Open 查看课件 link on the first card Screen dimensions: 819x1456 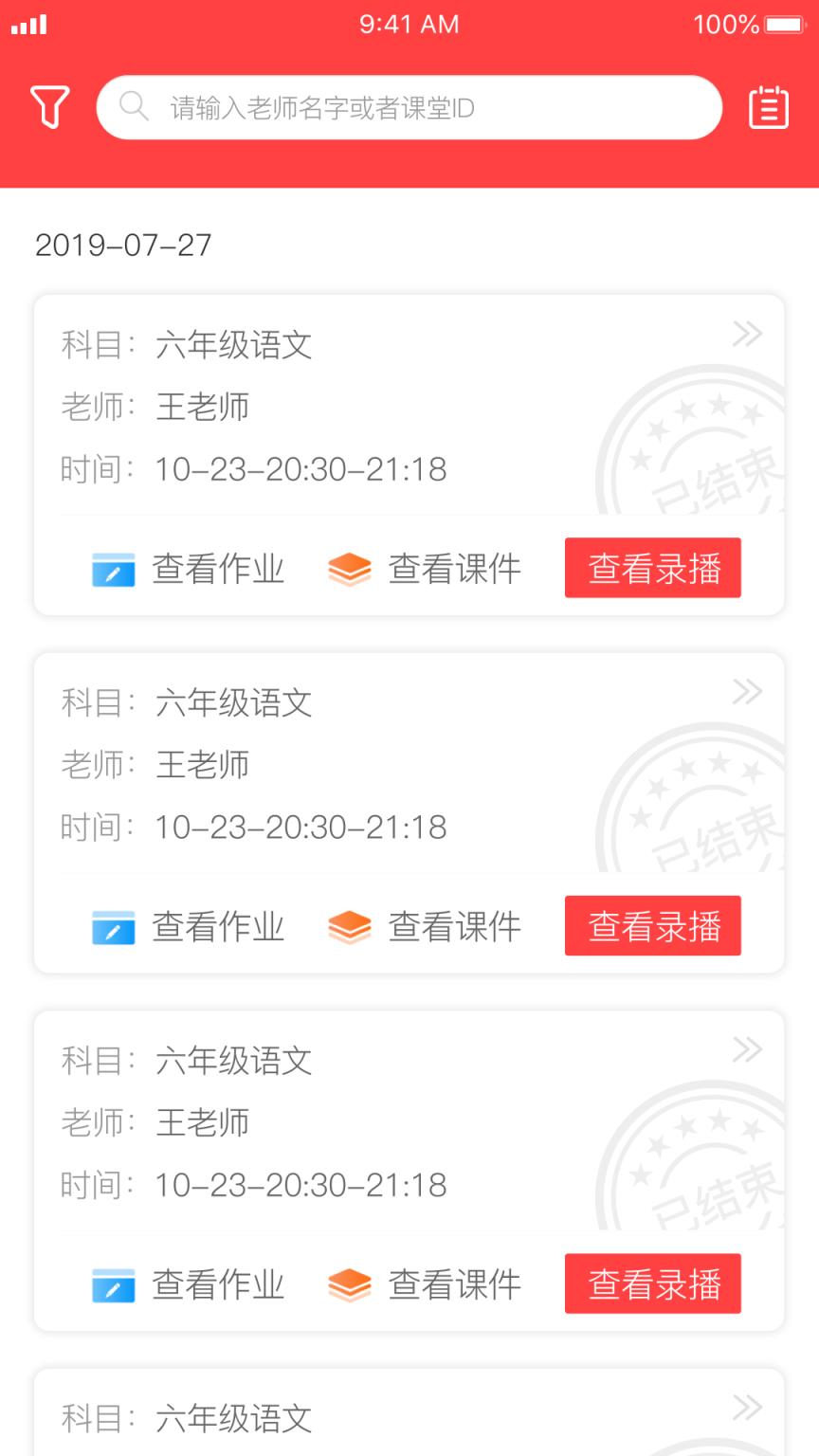click(x=454, y=569)
